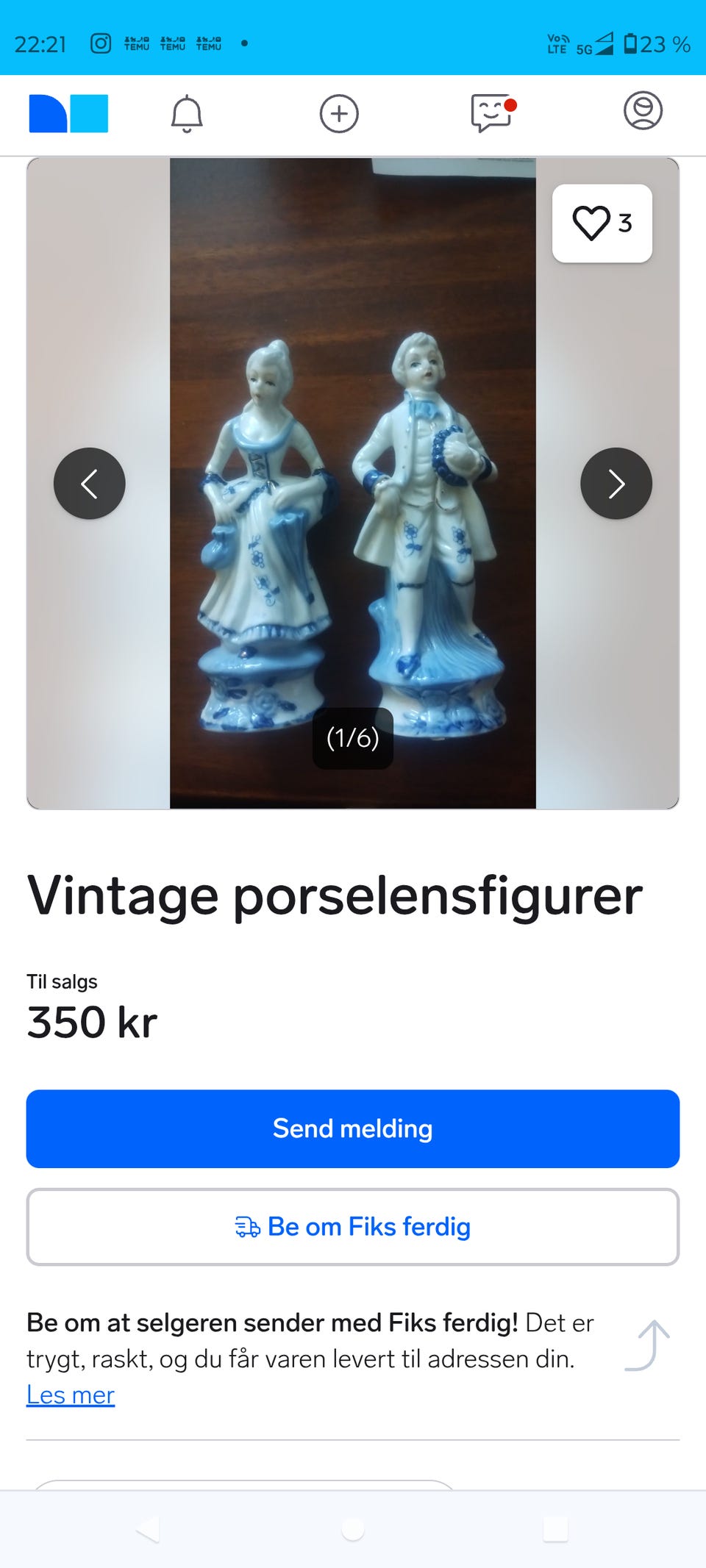
Task: Open the Les mer link
Action: (70, 1394)
